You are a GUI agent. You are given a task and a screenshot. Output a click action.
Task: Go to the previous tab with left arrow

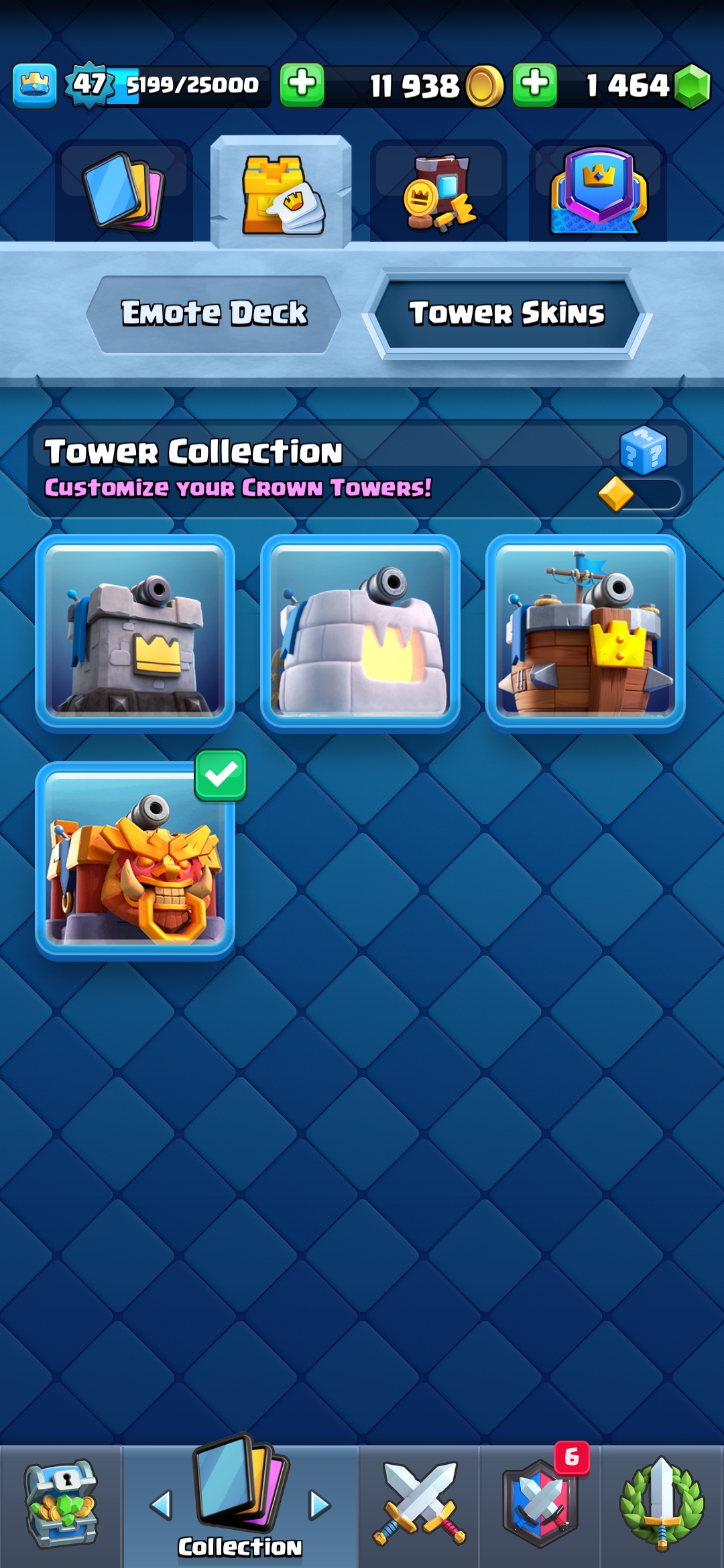coord(161,1505)
